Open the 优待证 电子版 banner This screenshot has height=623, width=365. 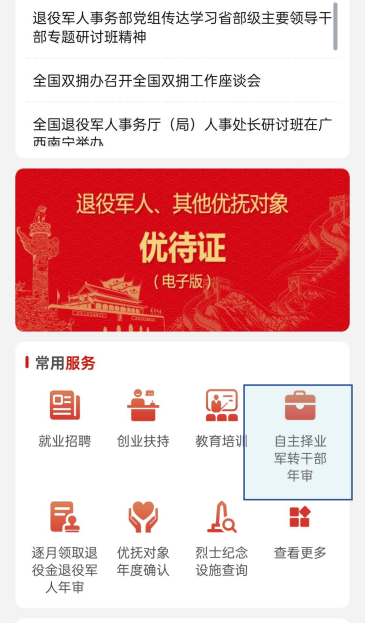[x=182, y=250]
